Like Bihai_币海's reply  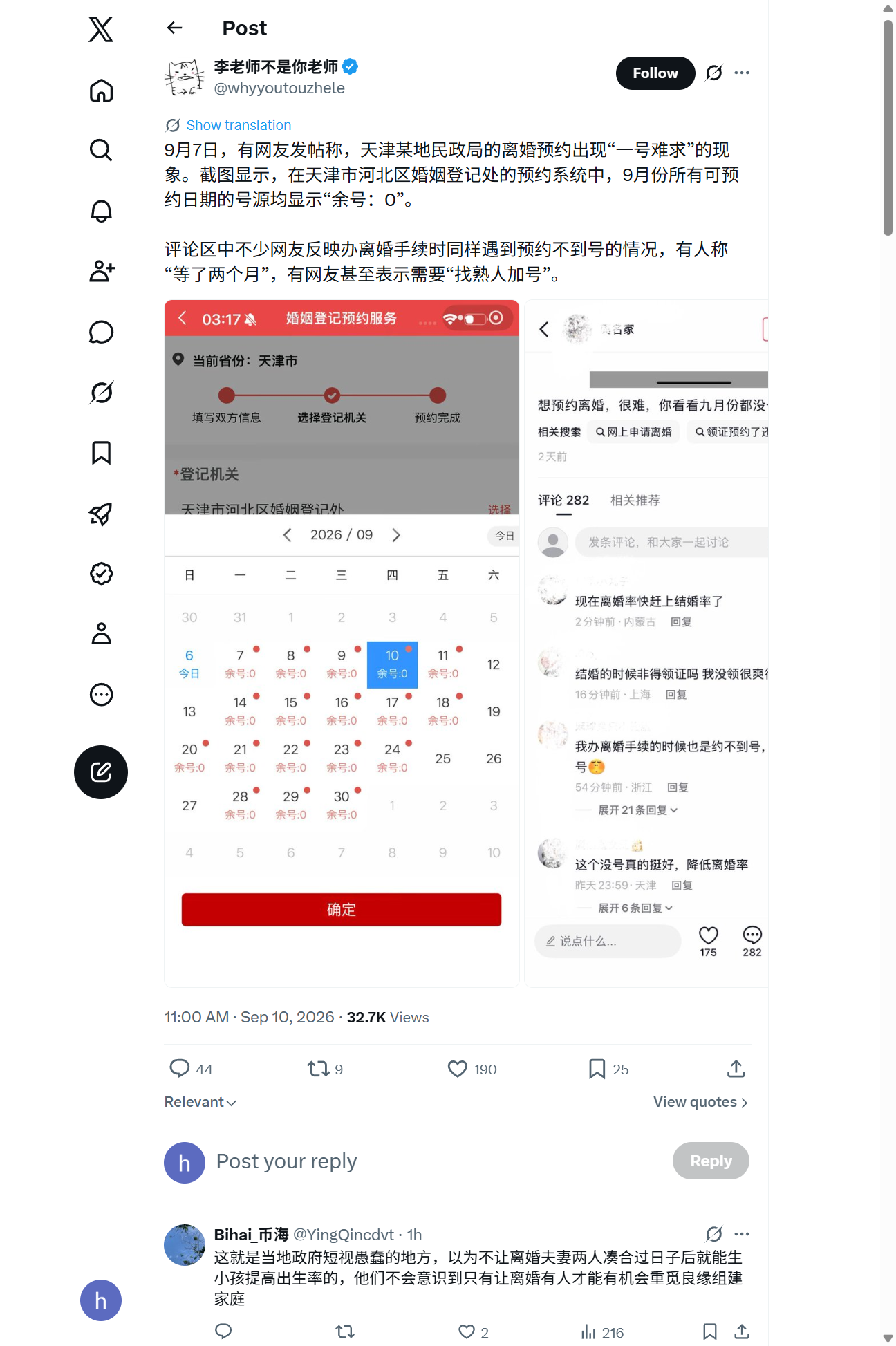point(474,1332)
